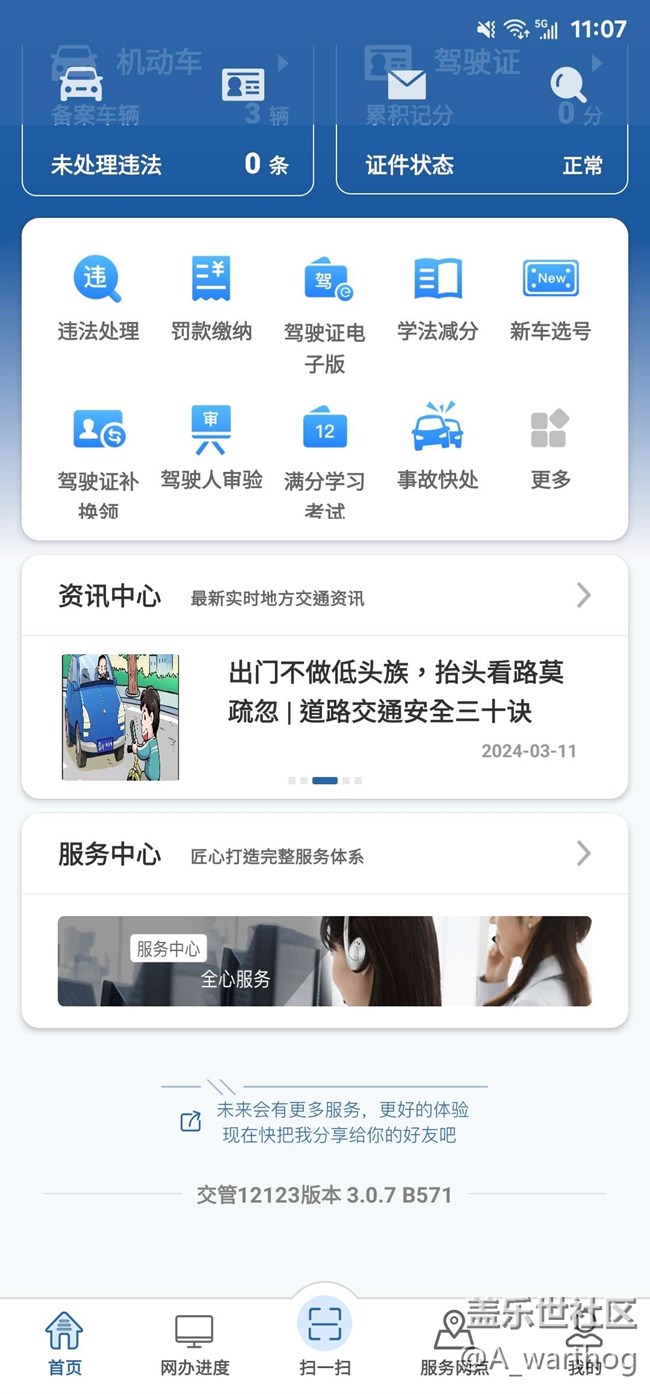
Task: Expand the 资讯中心 news center
Action: [x=325, y=596]
